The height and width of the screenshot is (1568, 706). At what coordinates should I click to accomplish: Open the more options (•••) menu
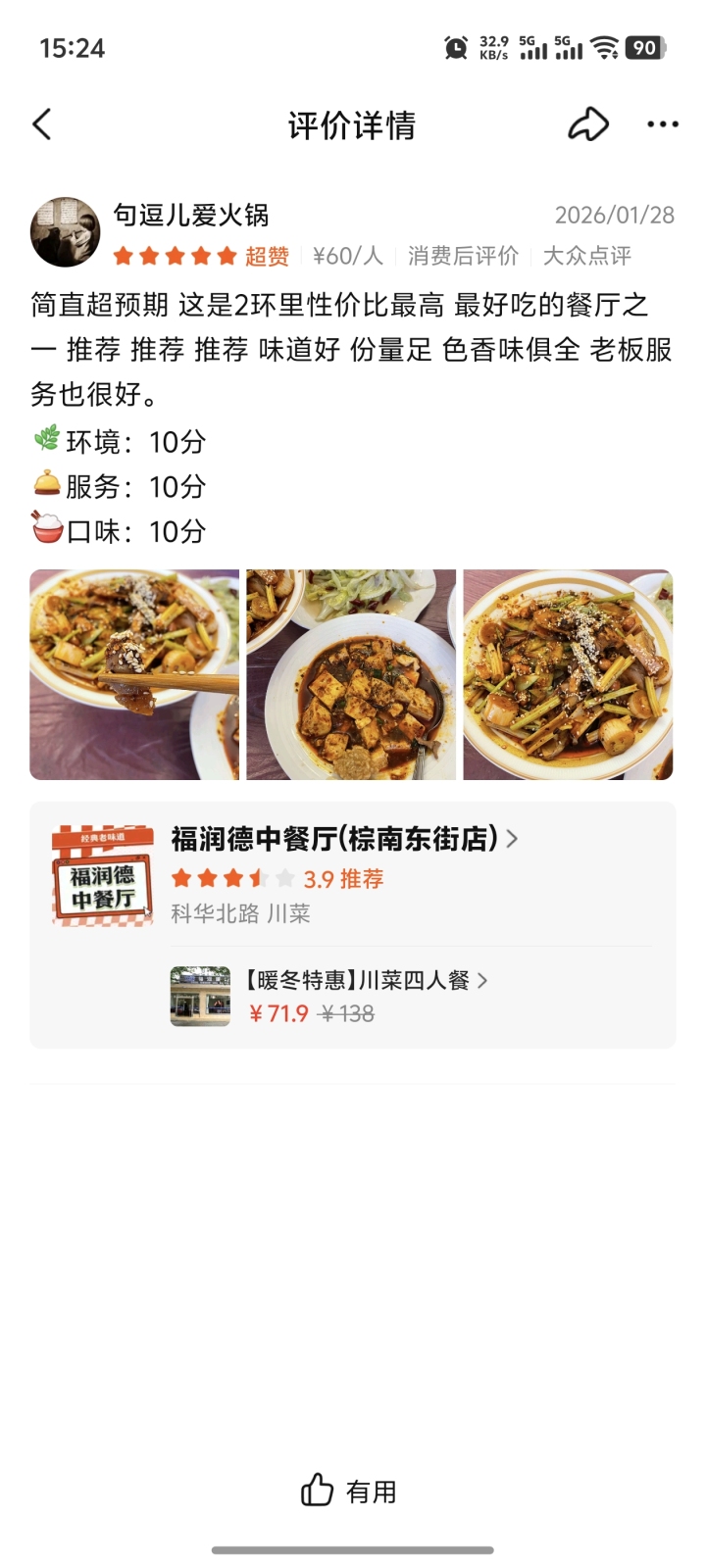point(662,124)
